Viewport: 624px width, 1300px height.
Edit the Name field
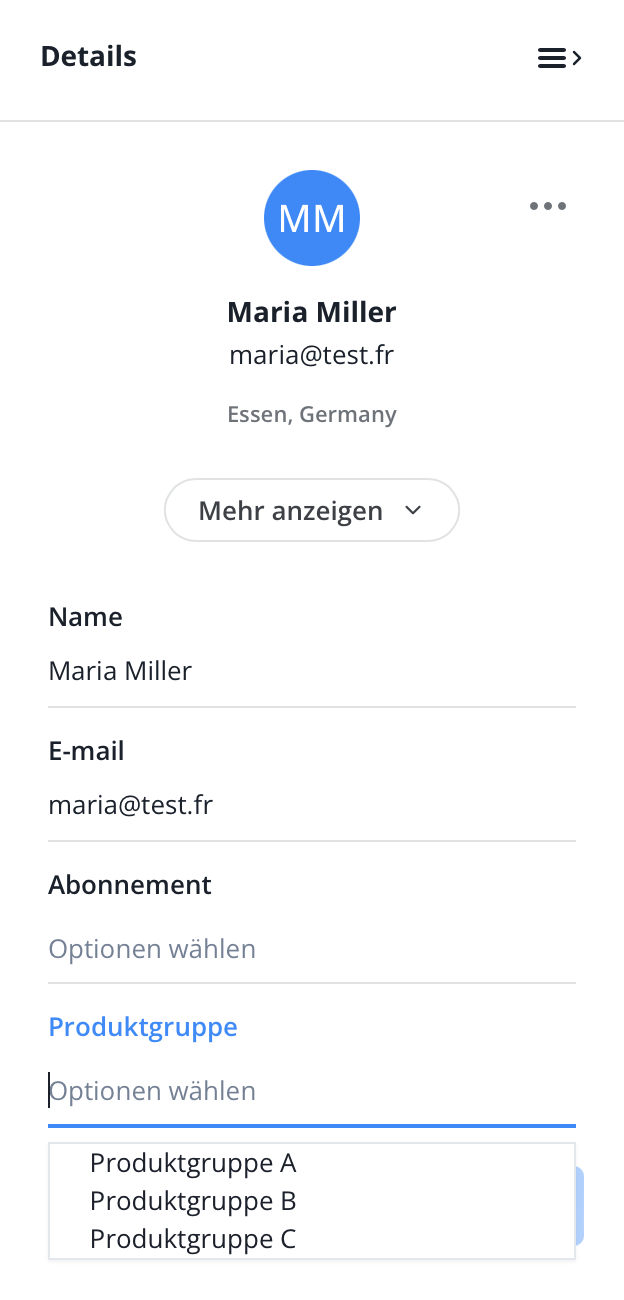[x=311, y=671]
